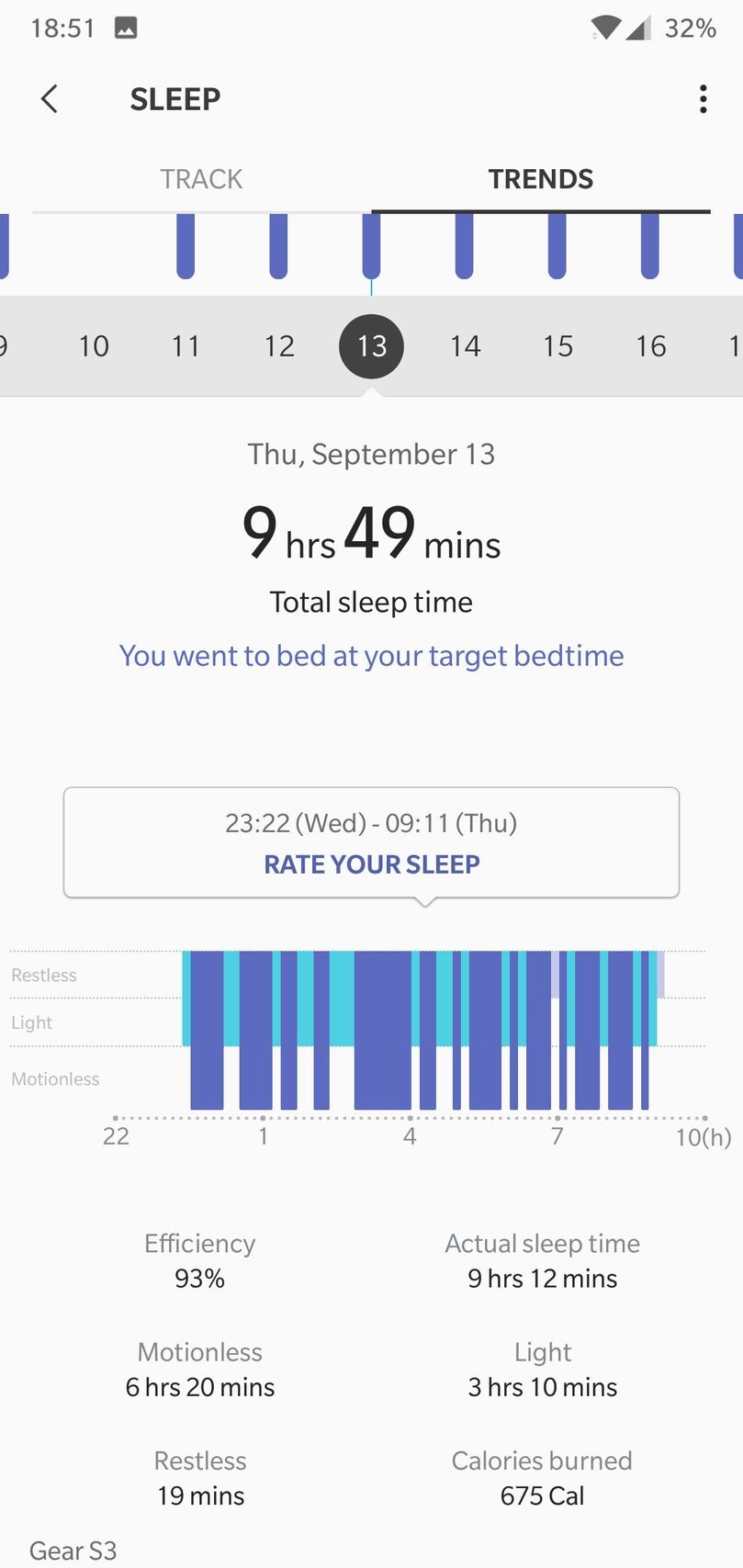Tap Rate Your Sleep
This screenshot has width=743, height=1568.
(371, 864)
